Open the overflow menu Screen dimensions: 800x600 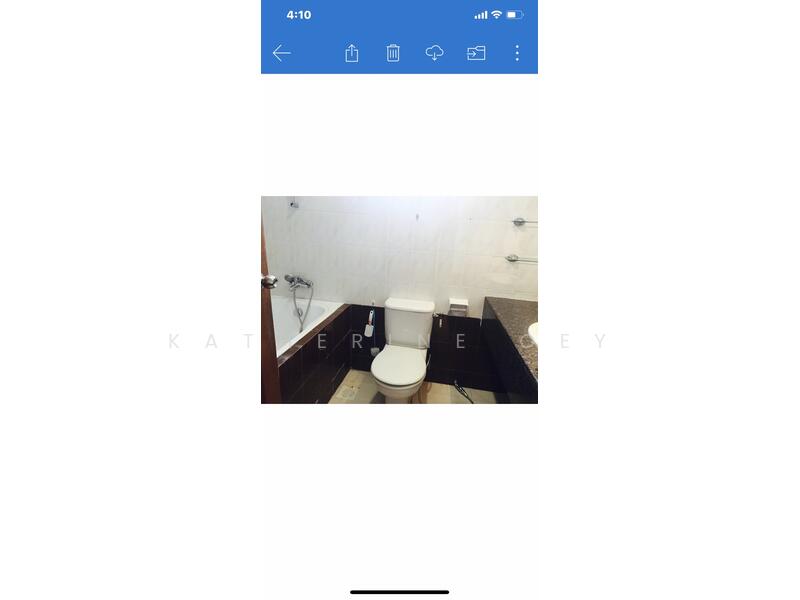click(517, 53)
